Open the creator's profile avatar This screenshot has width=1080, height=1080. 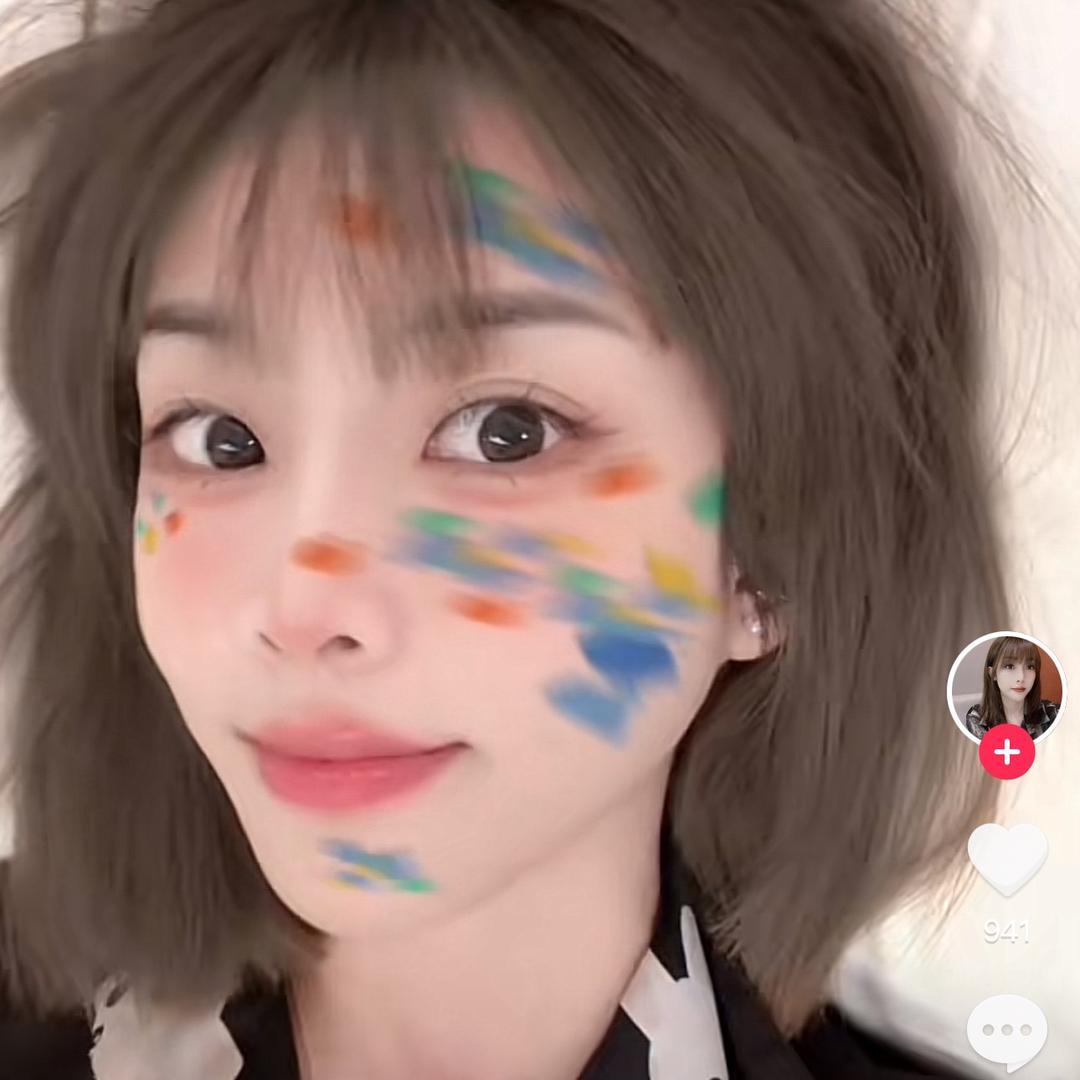tap(1006, 687)
